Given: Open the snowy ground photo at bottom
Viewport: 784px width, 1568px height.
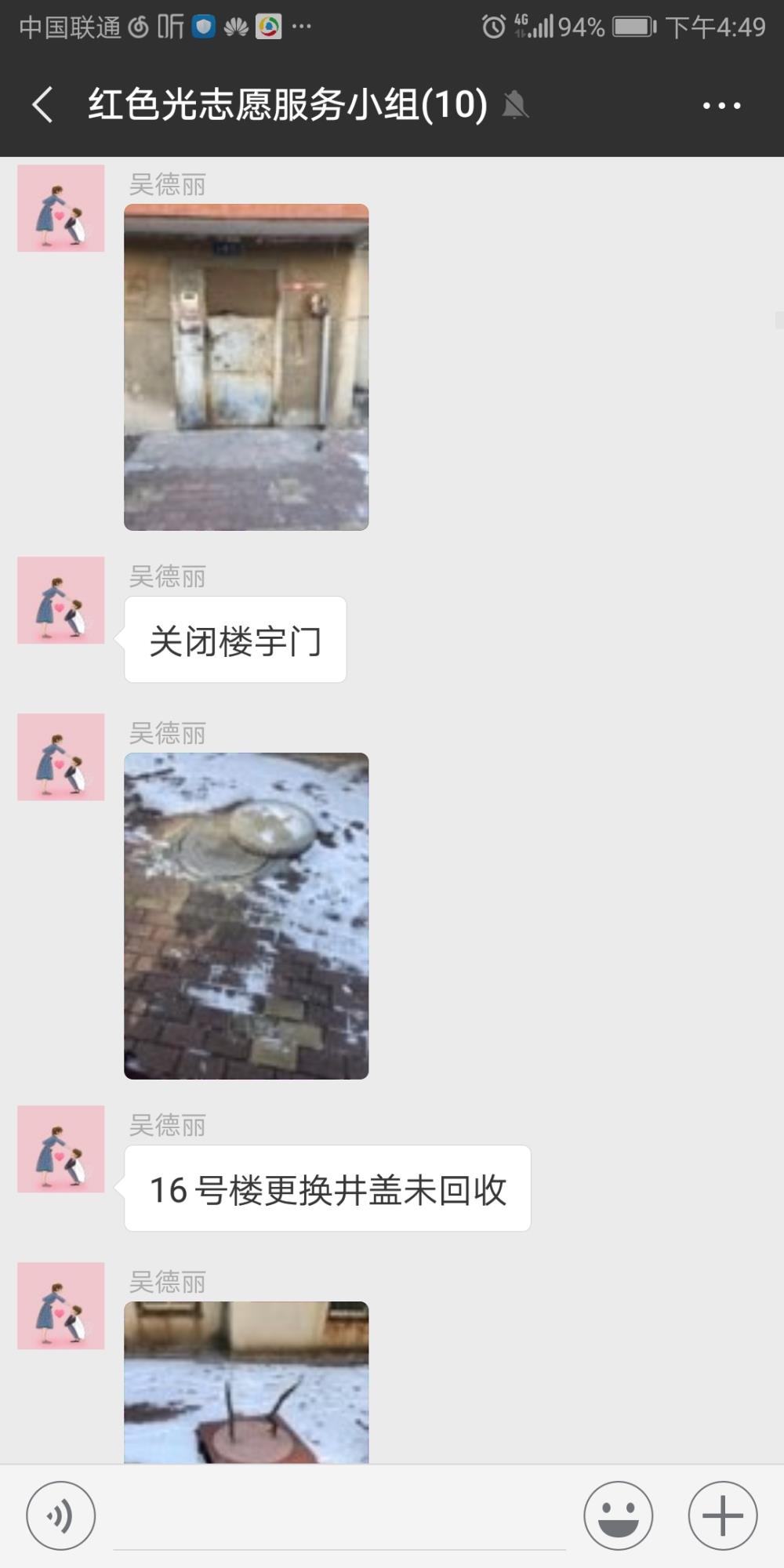Looking at the screenshot, I should click(246, 1382).
